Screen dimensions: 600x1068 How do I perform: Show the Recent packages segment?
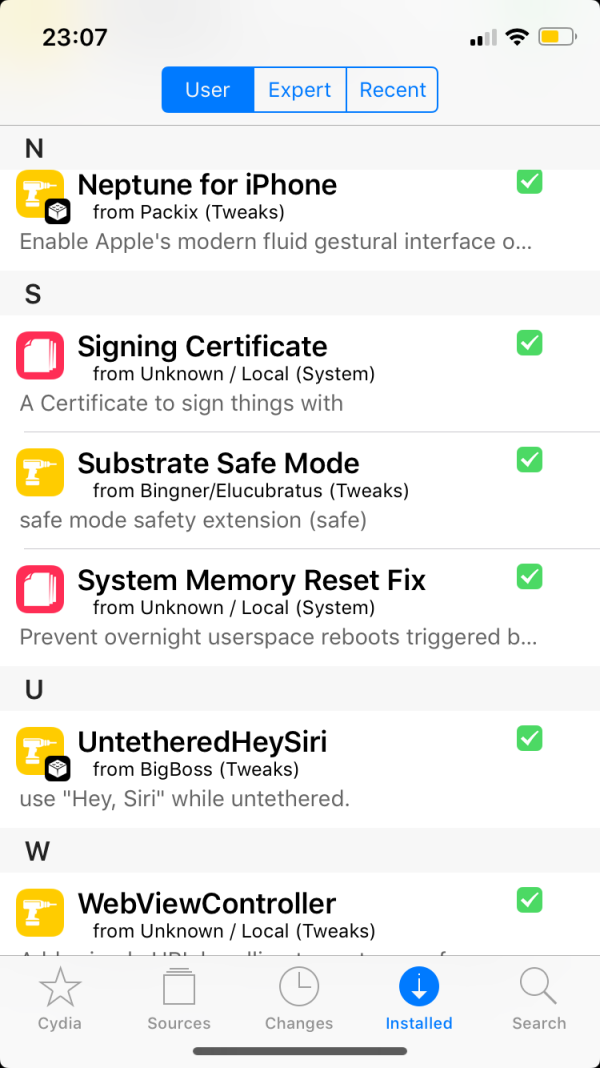pos(392,90)
